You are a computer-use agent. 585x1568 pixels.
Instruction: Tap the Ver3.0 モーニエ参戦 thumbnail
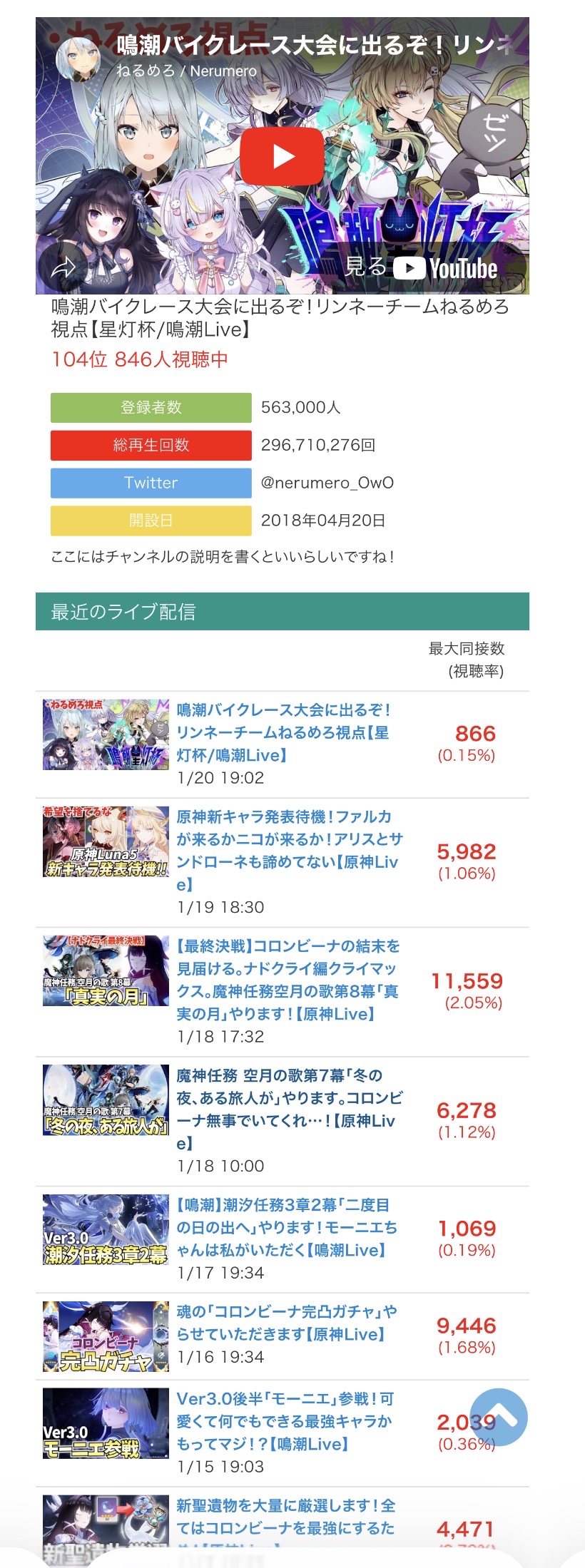tap(106, 1423)
